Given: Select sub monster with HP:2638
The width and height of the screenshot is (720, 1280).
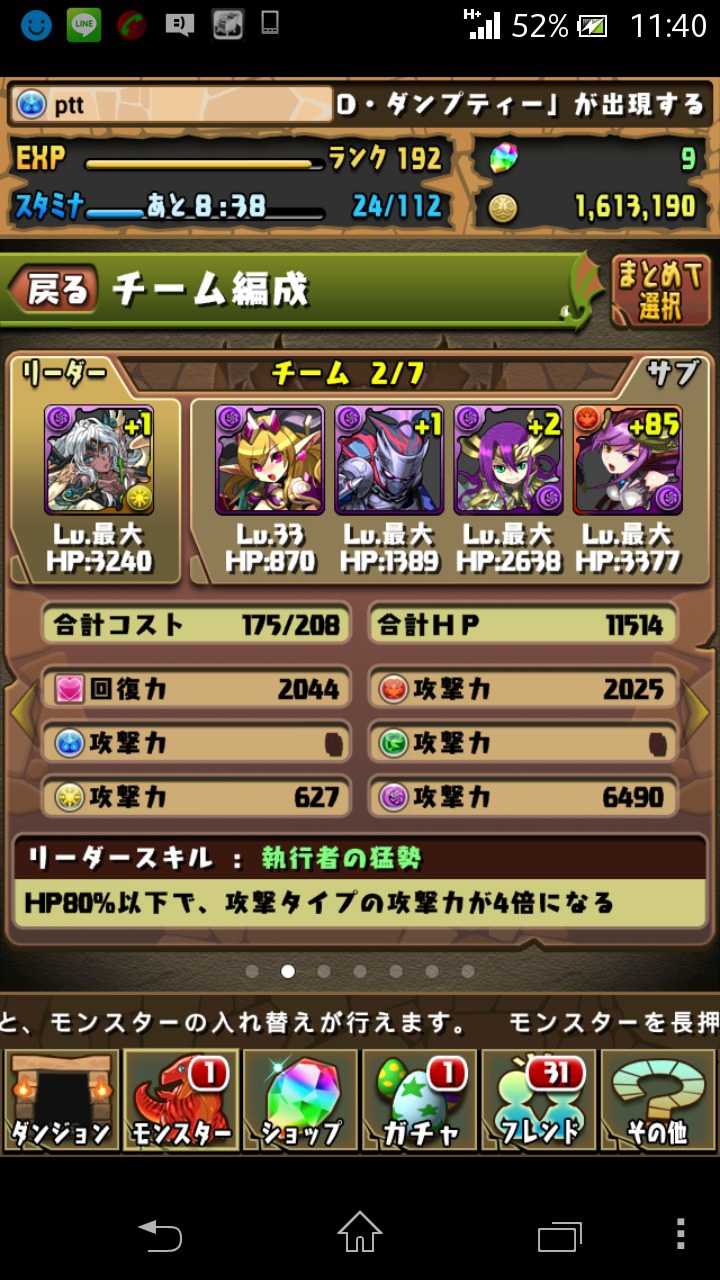Looking at the screenshot, I should click(508, 459).
